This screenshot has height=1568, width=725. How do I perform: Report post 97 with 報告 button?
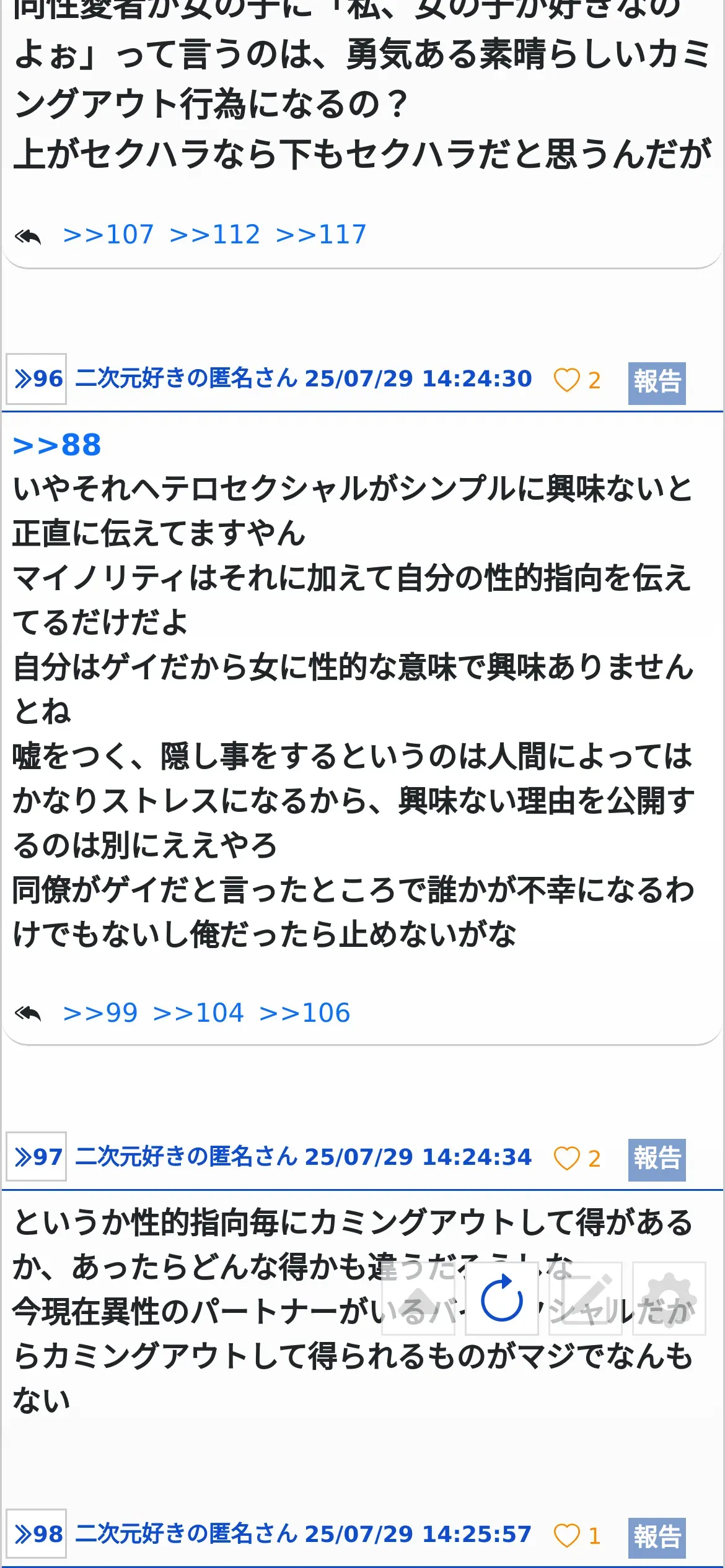[657, 1160]
